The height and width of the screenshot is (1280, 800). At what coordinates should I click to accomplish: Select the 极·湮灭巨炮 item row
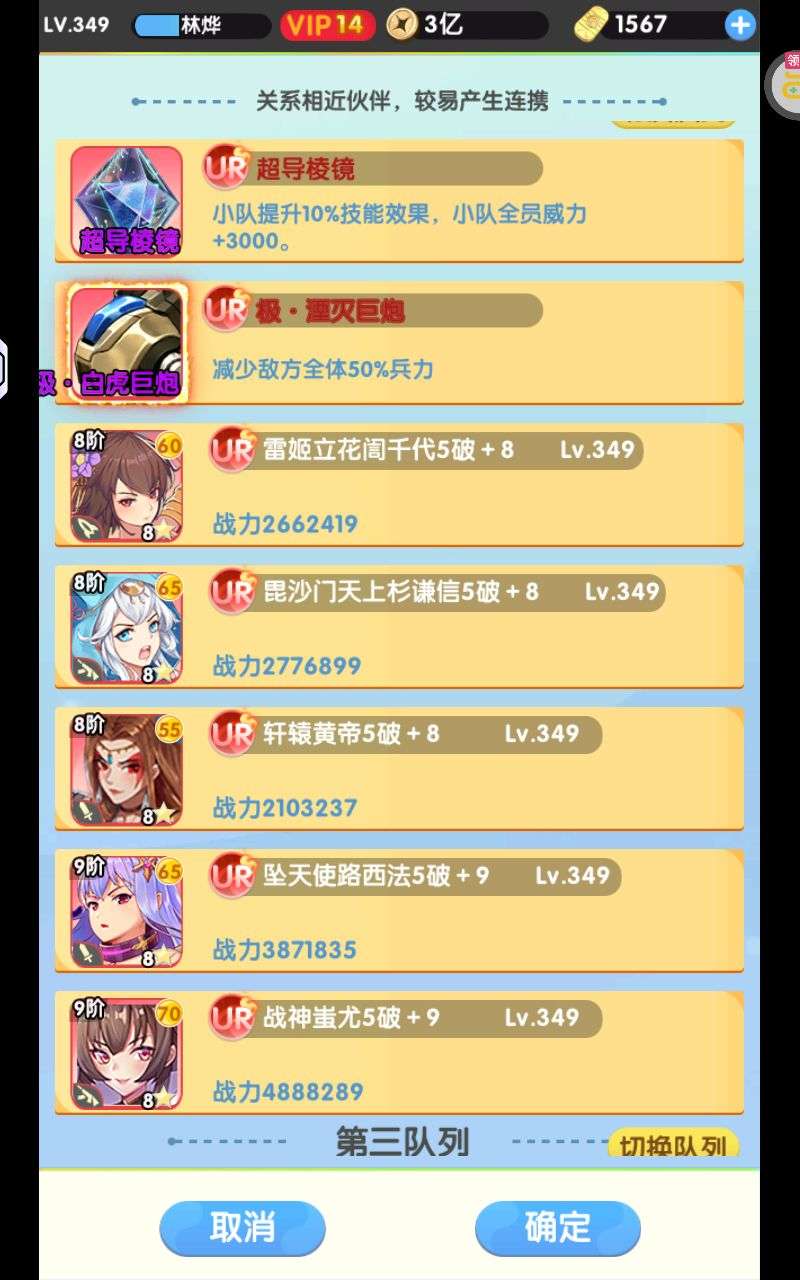coord(399,343)
